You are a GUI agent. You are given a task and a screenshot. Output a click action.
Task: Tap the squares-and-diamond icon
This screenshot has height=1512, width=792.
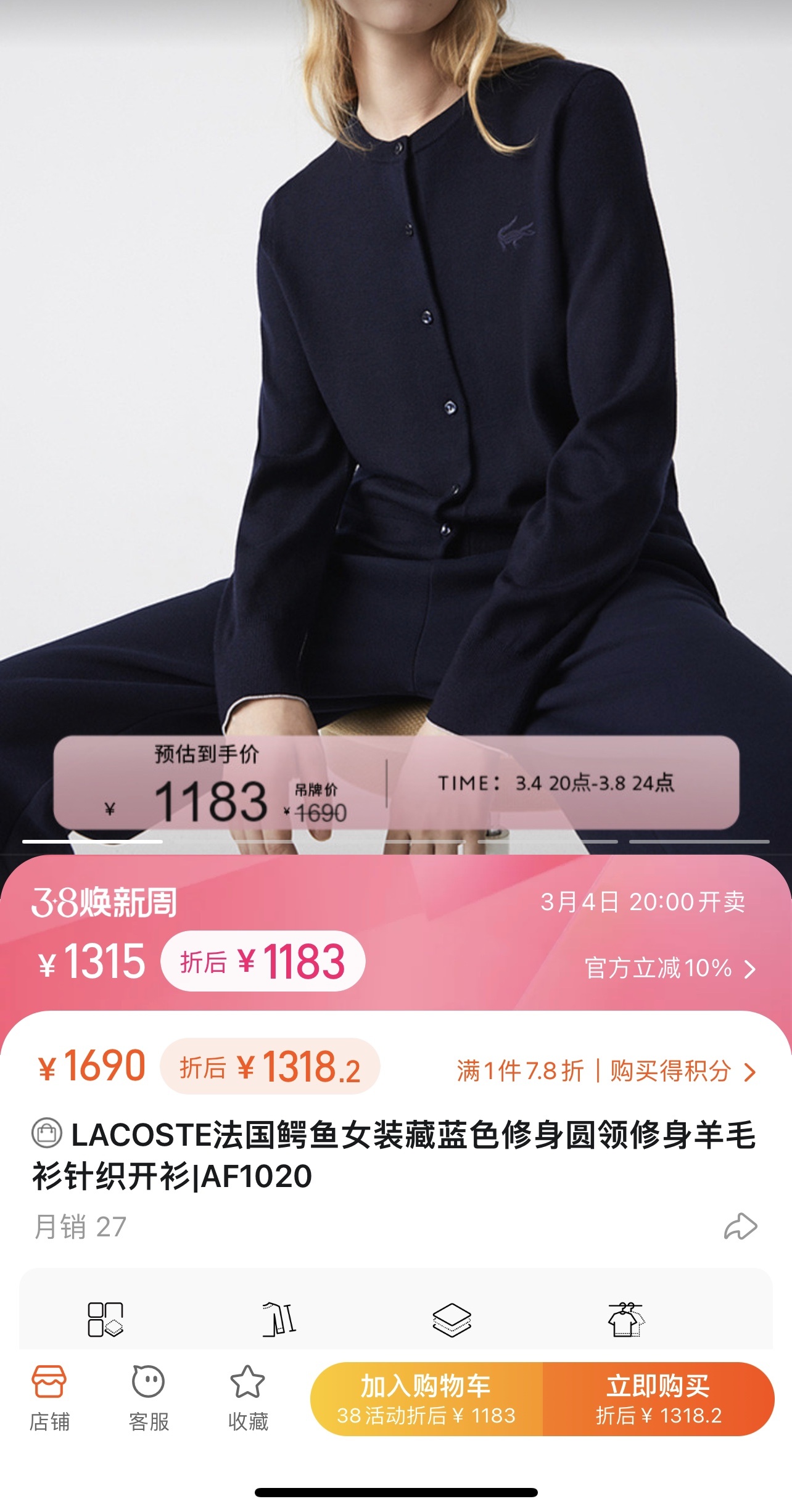[105, 1319]
